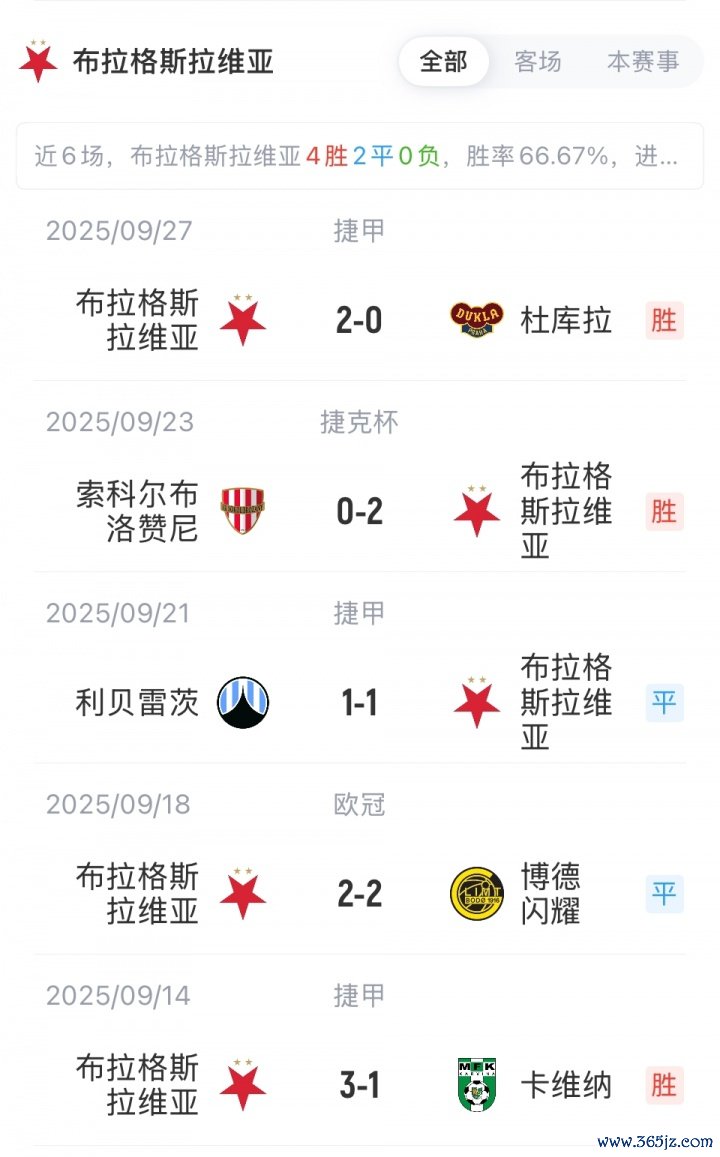The image size is (720, 1157).
Task: View the 1-1 match at 利贝雷茨
Action: coord(359,703)
